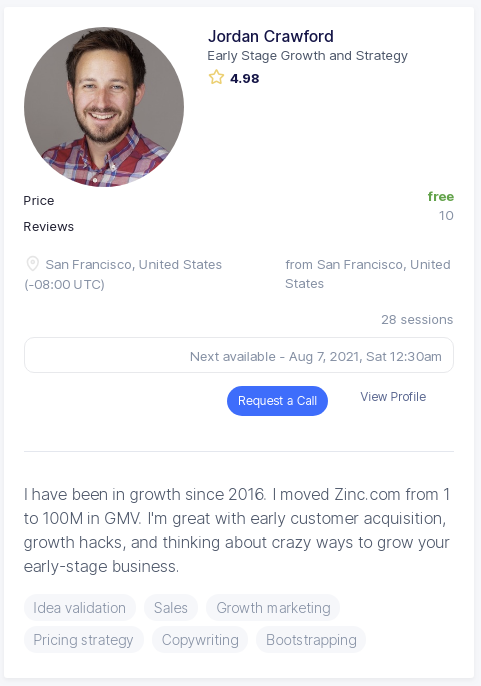Select the Idea validation chip

click(x=80, y=608)
